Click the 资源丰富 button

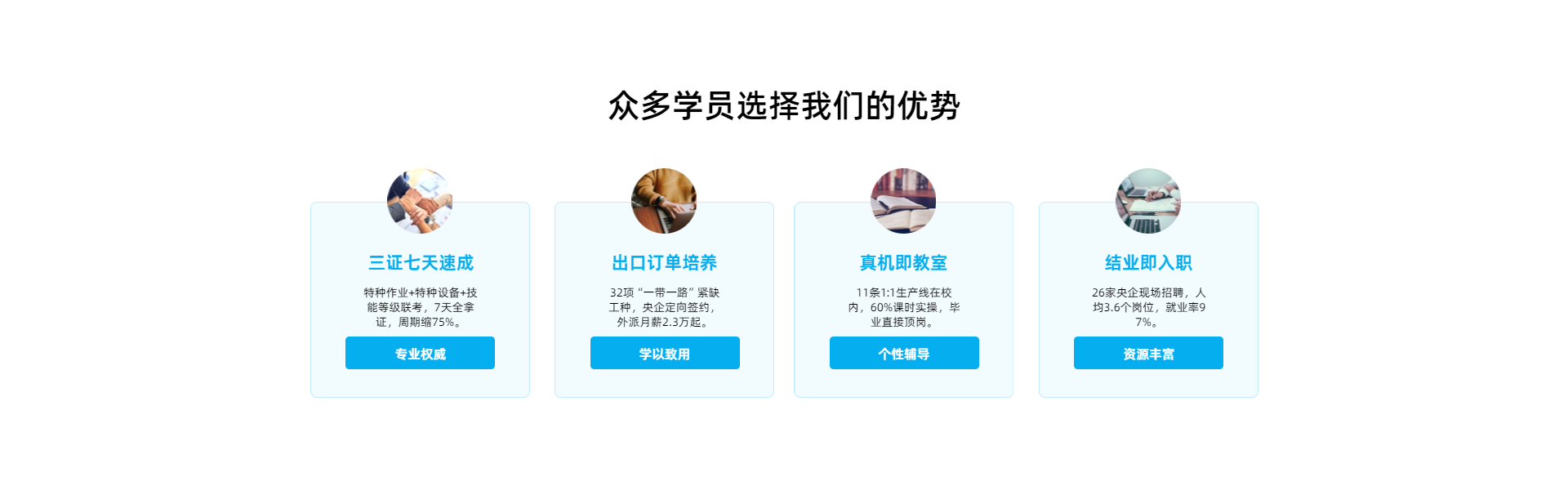[1148, 353]
